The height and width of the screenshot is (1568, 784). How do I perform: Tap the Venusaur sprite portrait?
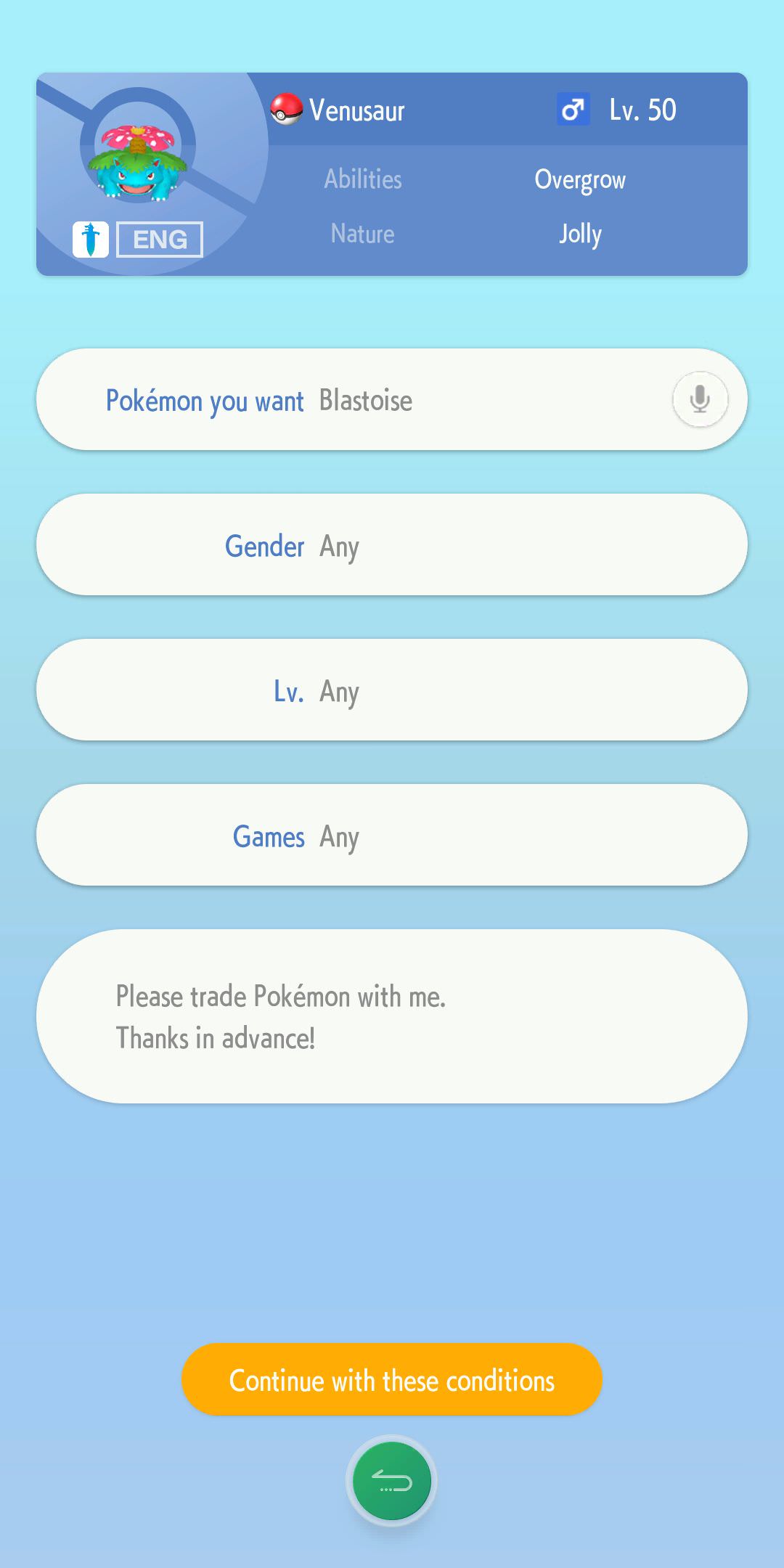coord(139,160)
